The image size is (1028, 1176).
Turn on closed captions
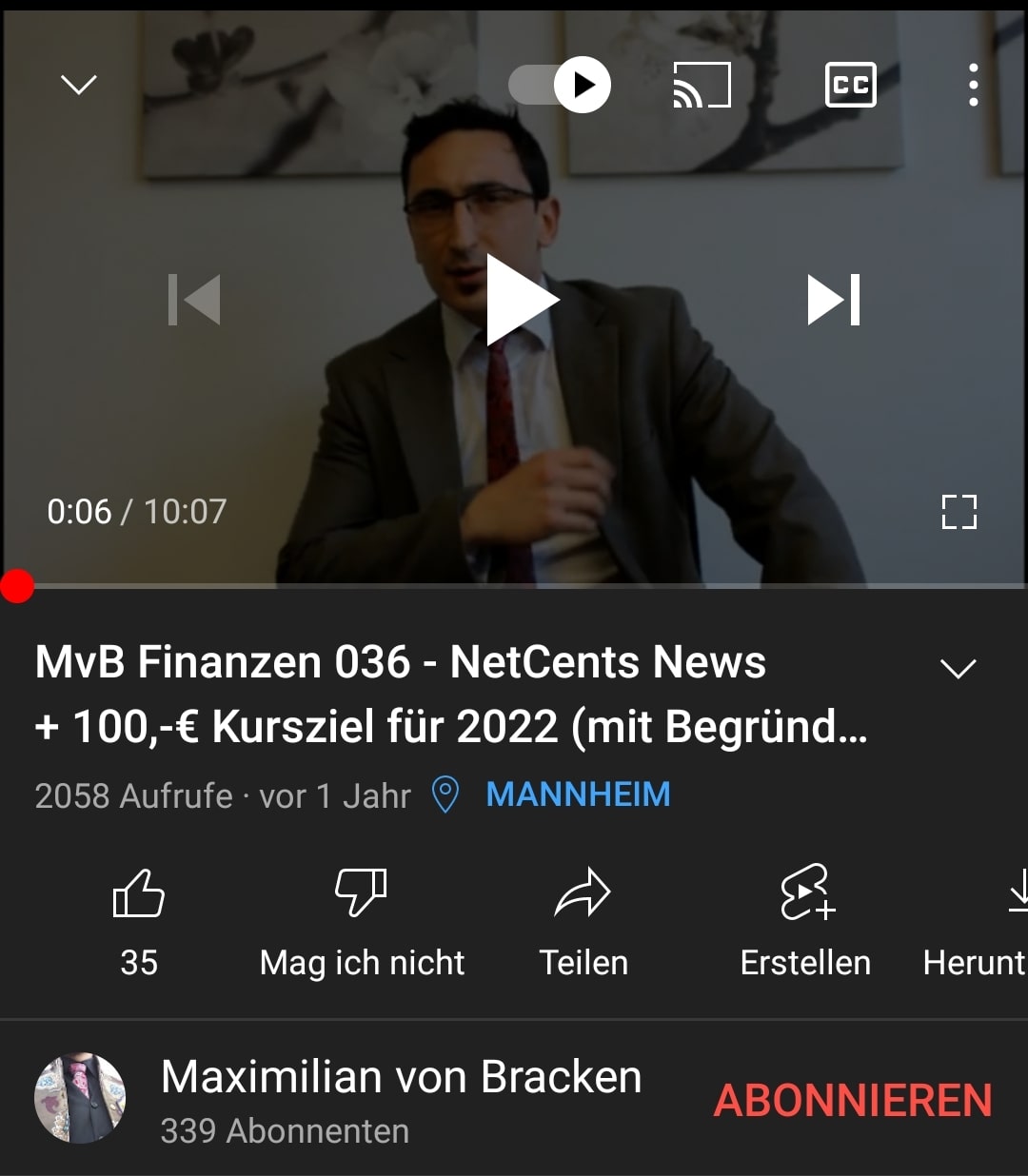[849, 85]
